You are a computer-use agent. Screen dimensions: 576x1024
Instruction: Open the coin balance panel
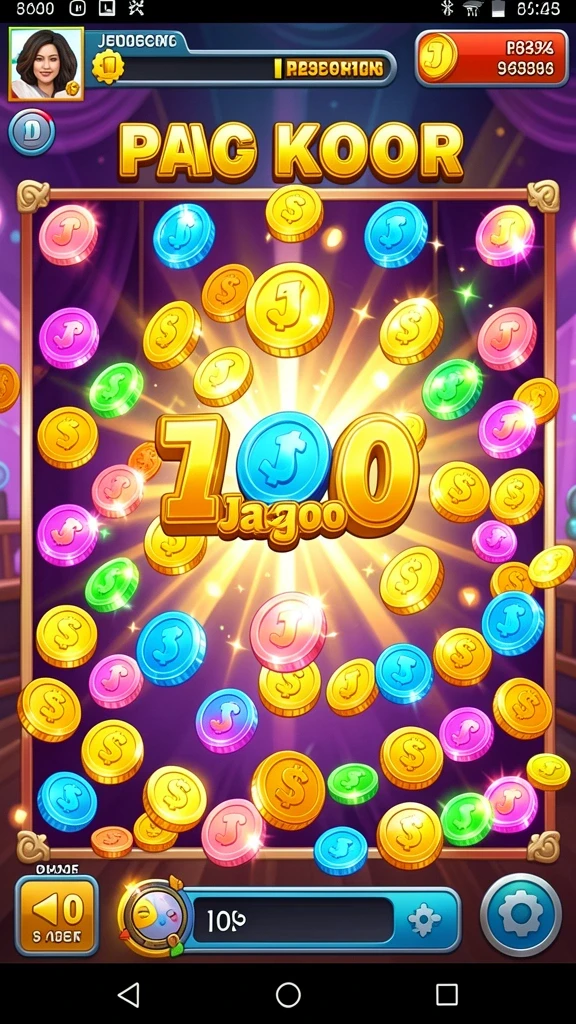[x=492, y=58]
